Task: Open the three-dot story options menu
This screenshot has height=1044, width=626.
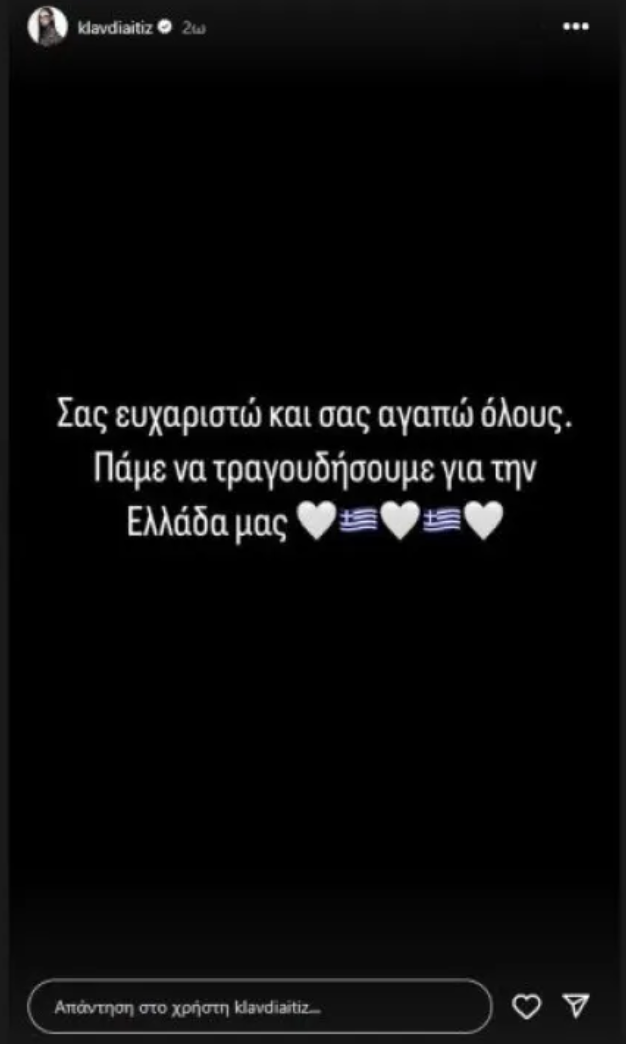Action: pos(576,27)
